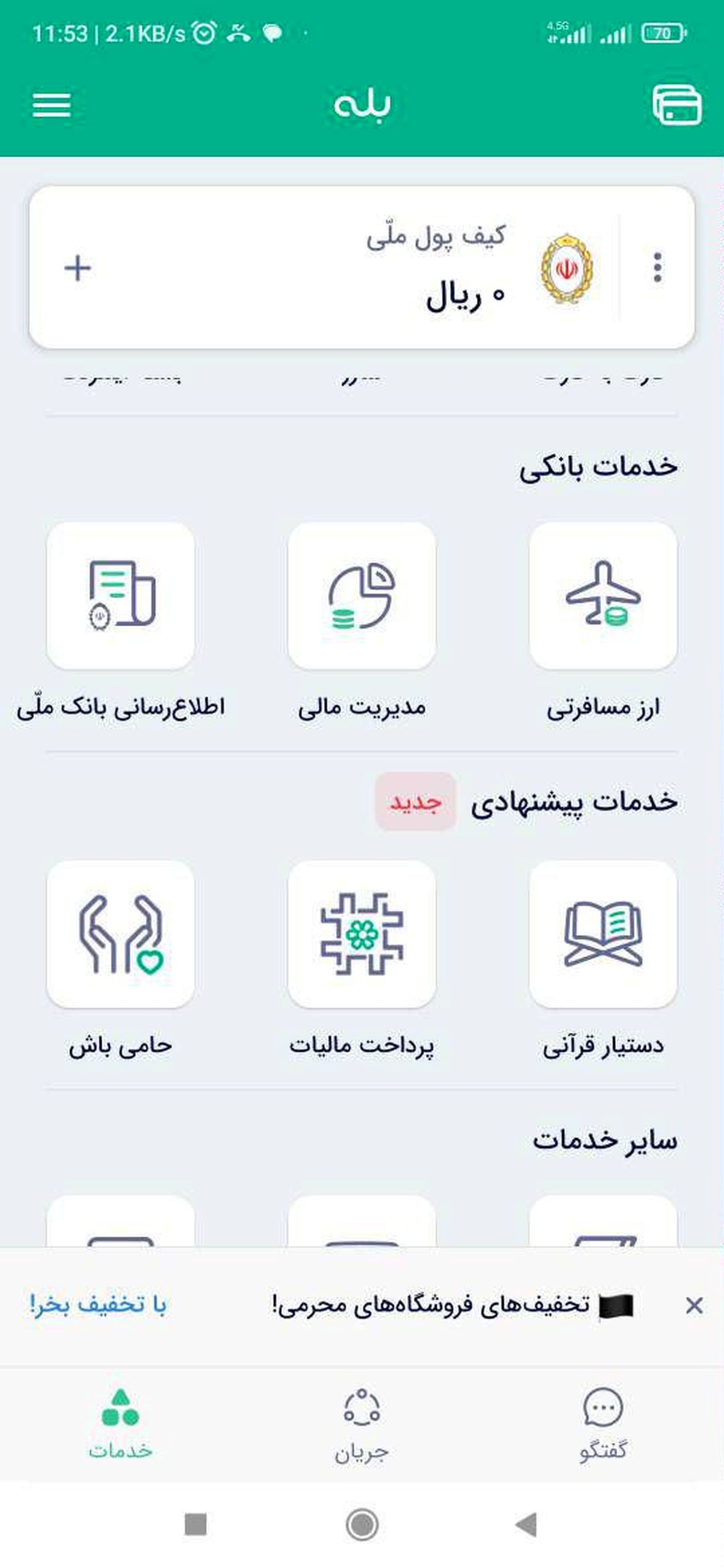724x1568 pixels.
Task: Go back using the system back button
Action: point(527,1524)
